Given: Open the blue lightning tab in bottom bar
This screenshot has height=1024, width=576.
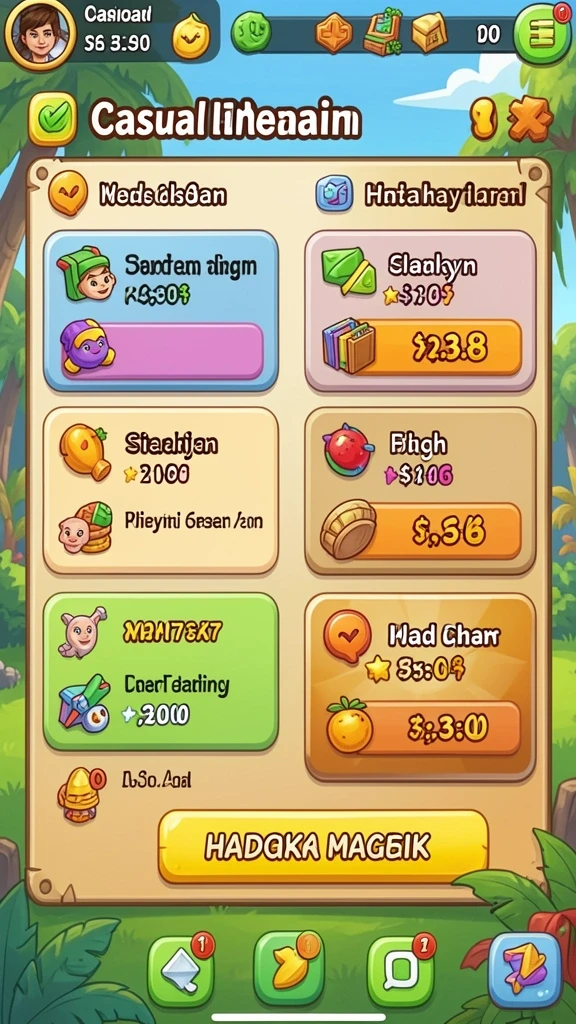Looking at the screenshot, I should pyautogui.click(x=525, y=970).
